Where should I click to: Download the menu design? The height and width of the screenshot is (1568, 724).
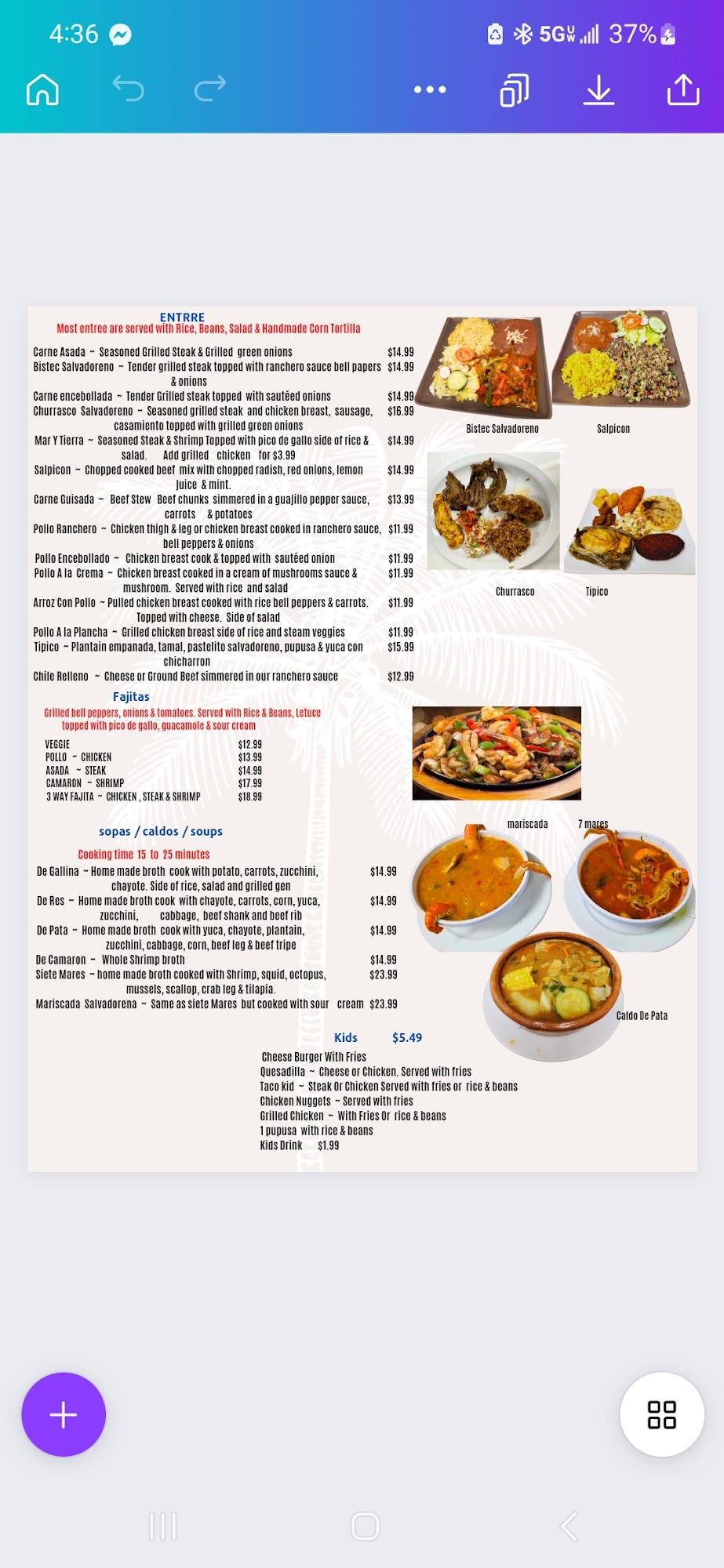click(598, 89)
